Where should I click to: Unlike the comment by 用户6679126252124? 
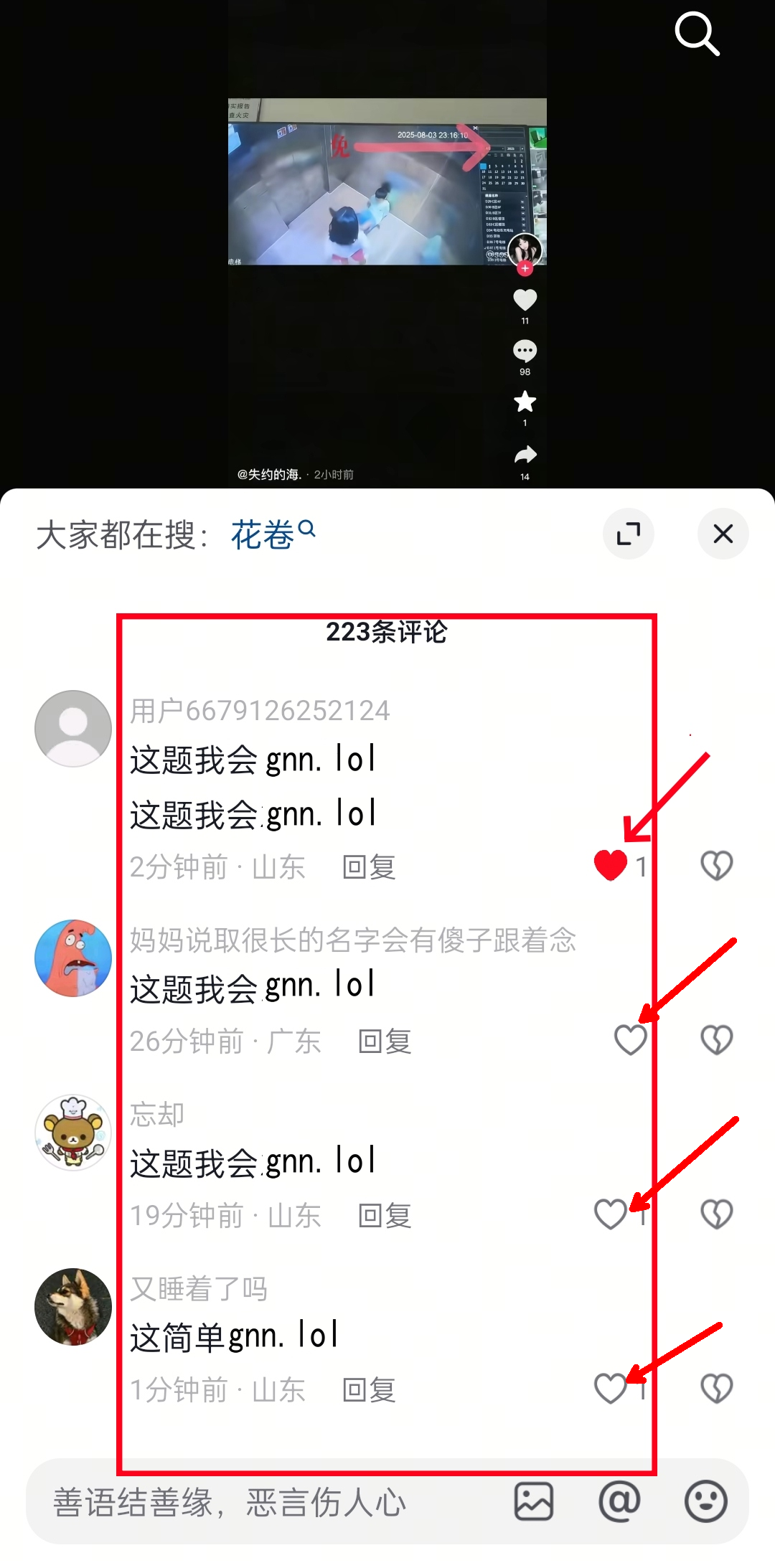pos(611,865)
